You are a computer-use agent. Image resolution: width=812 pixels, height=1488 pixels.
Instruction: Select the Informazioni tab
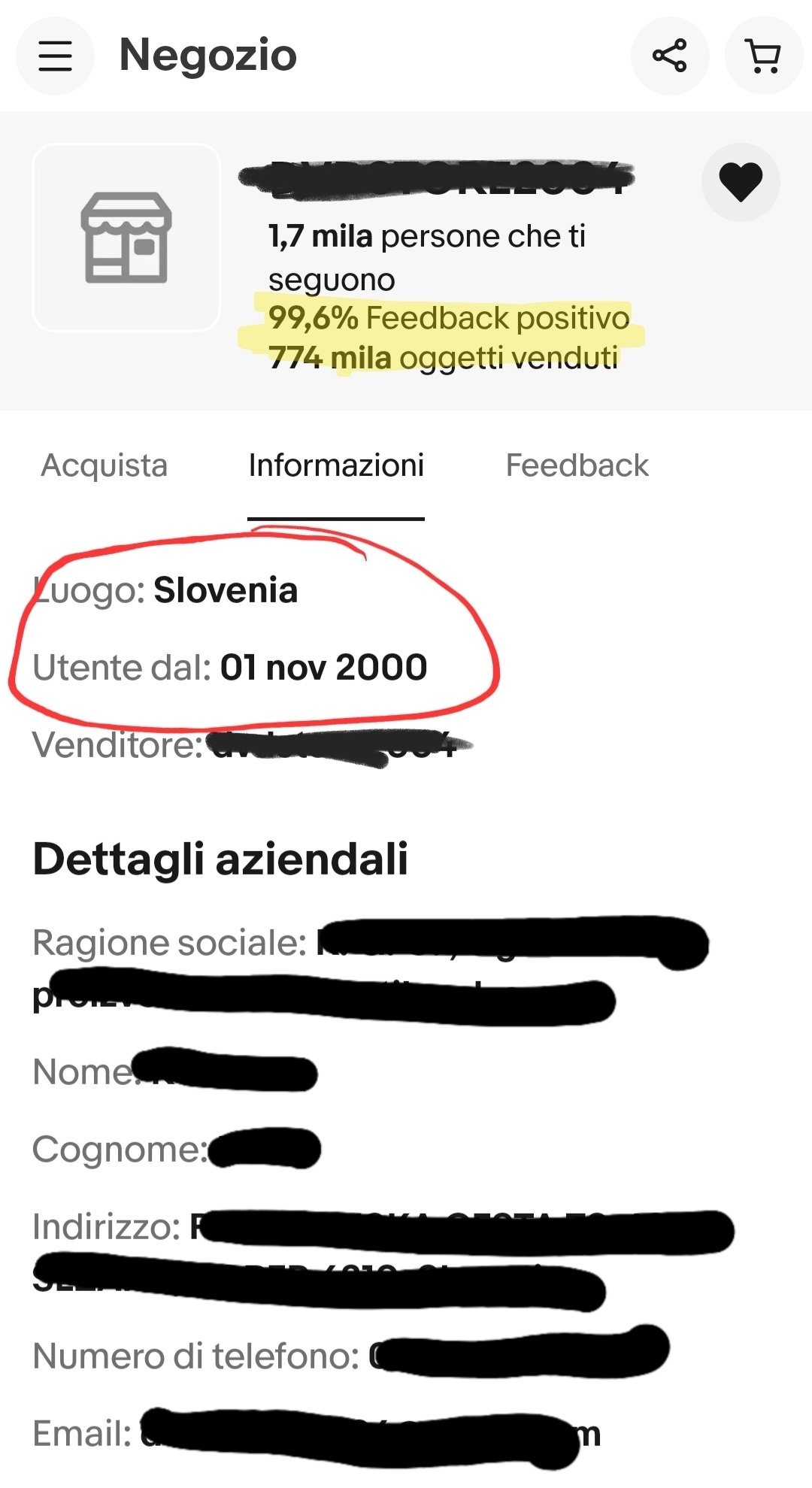click(336, 465)
